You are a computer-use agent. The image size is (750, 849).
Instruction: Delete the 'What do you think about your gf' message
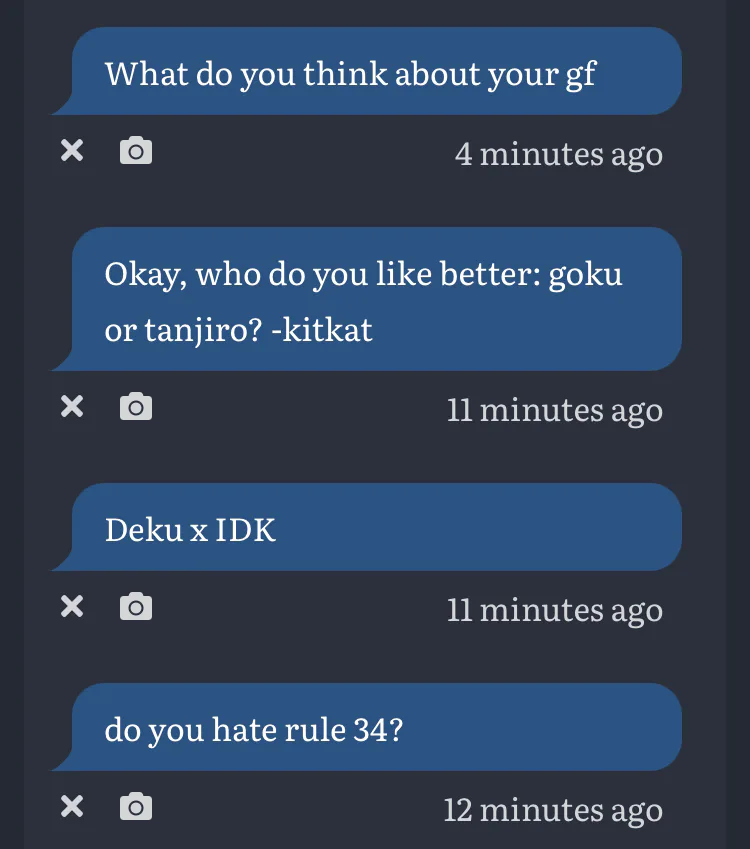pyautogui.click(x=72, y=151)
